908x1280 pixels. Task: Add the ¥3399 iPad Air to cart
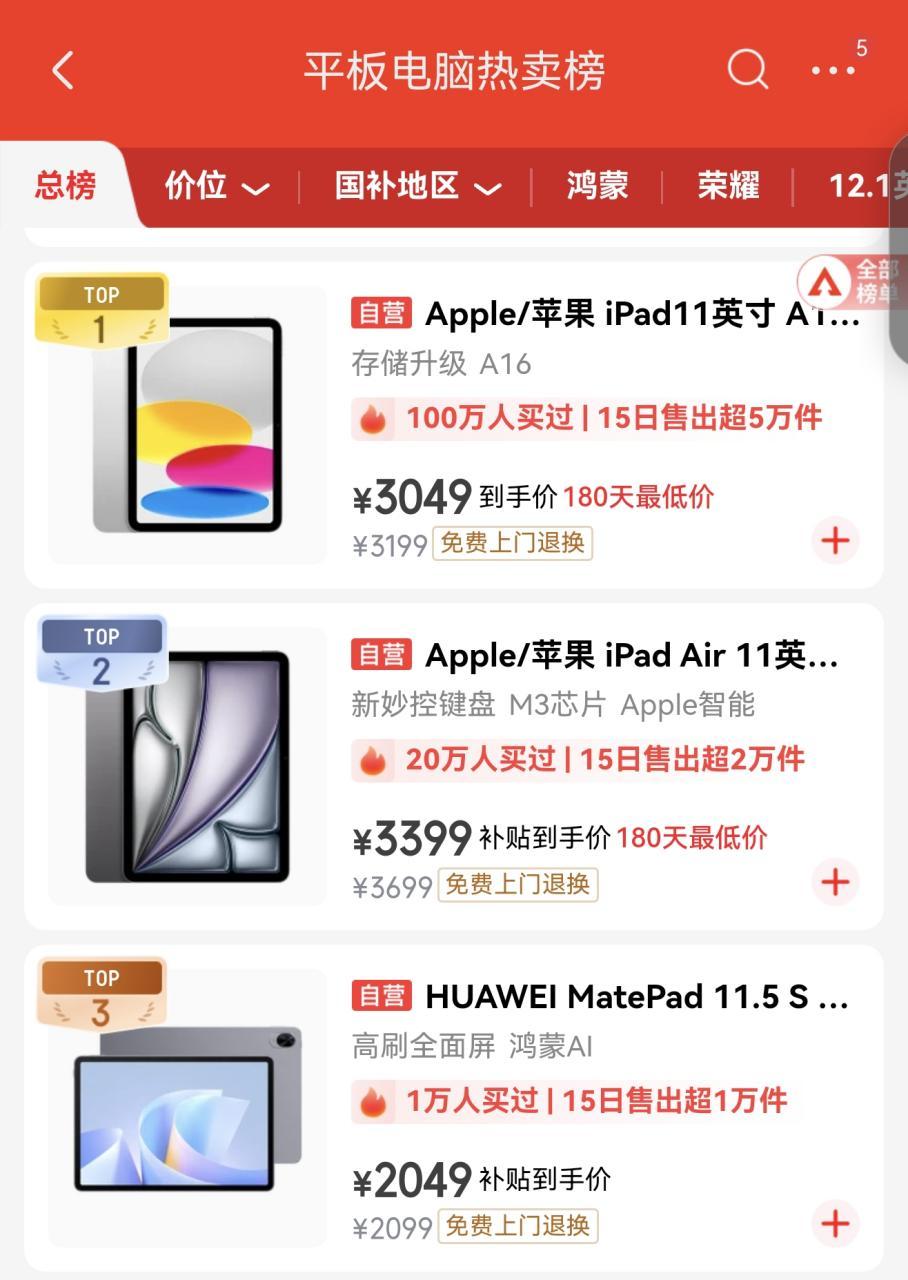pyautogui.click(x=835, y=882)
